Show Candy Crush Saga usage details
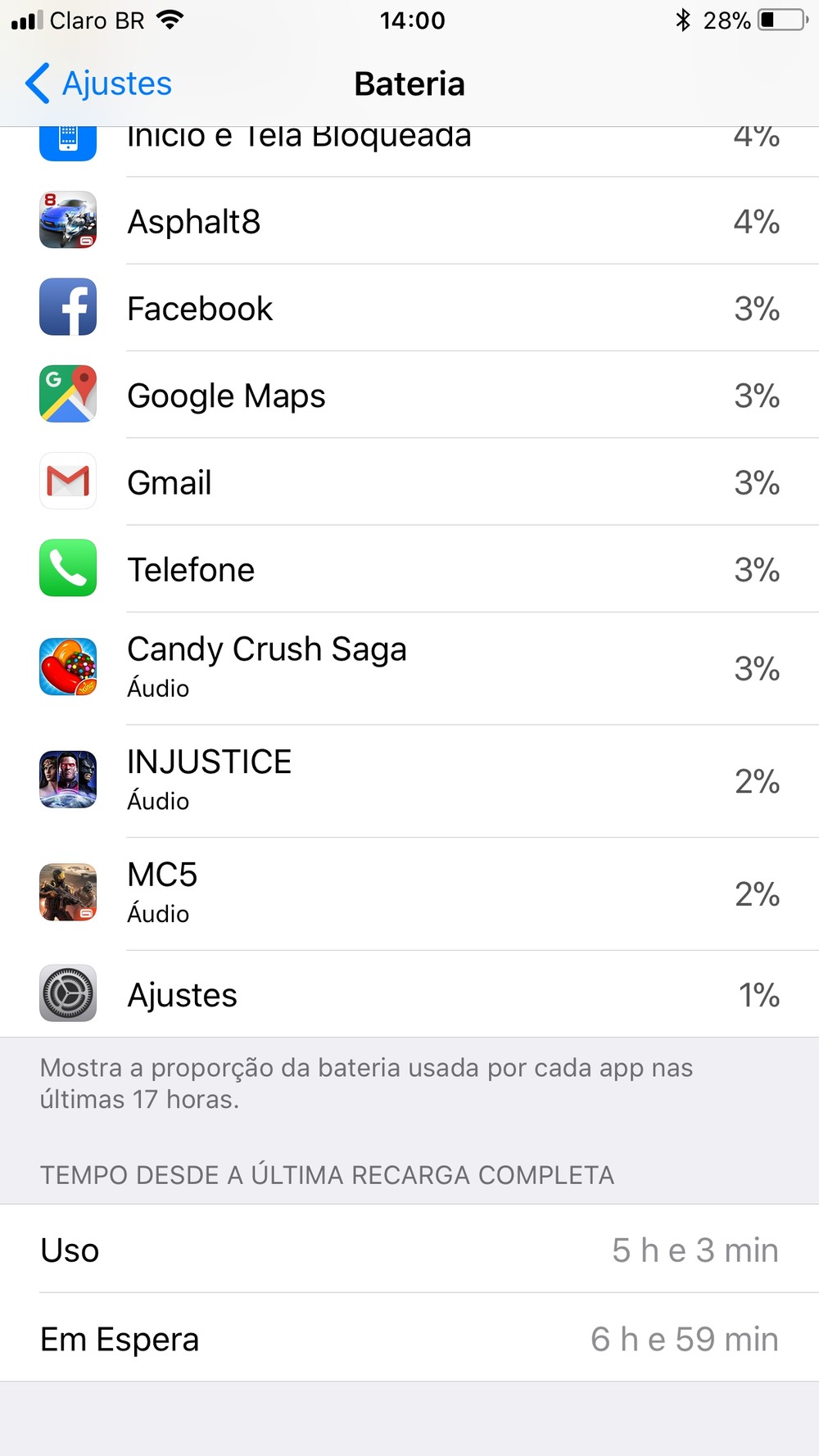 tap(409, 667)
